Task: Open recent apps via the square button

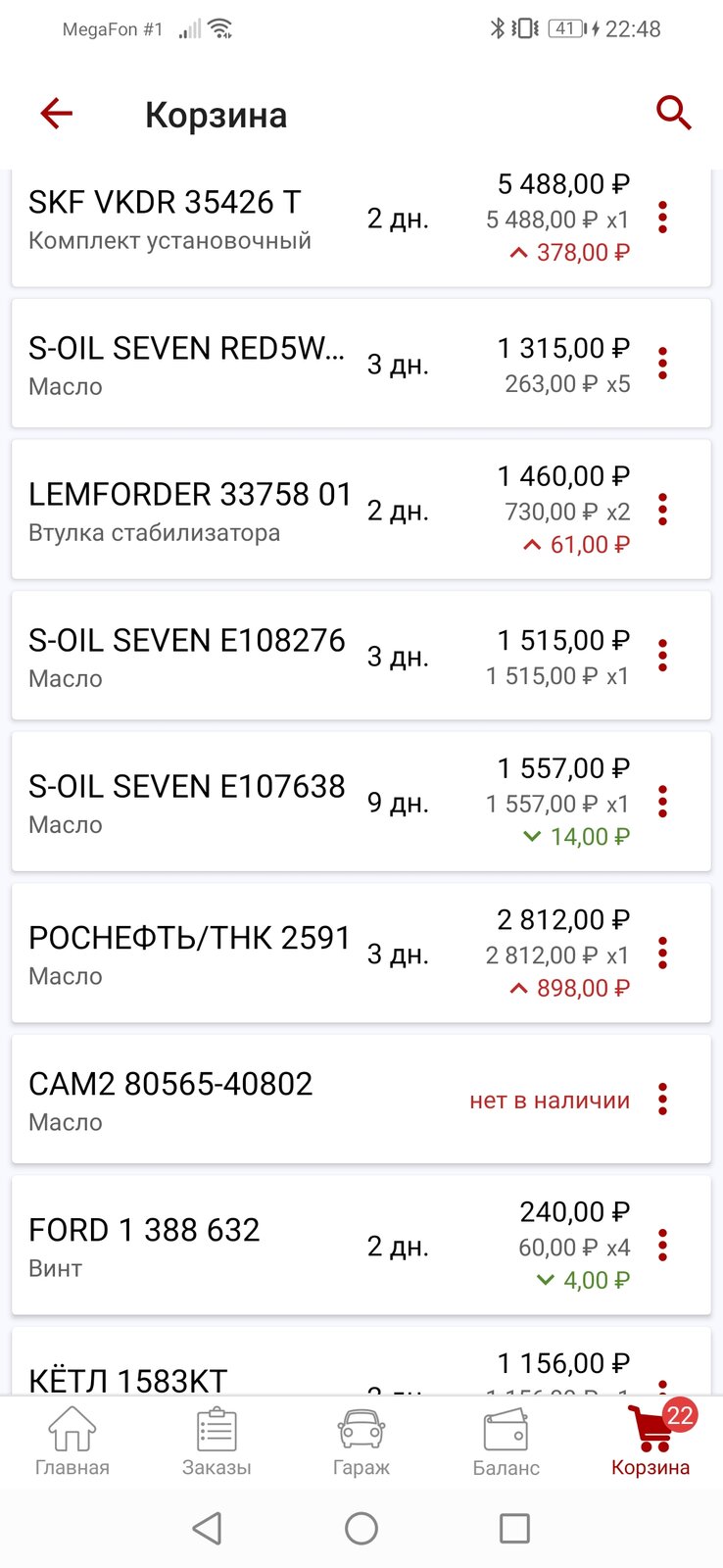Action: tap(514, 1528)
